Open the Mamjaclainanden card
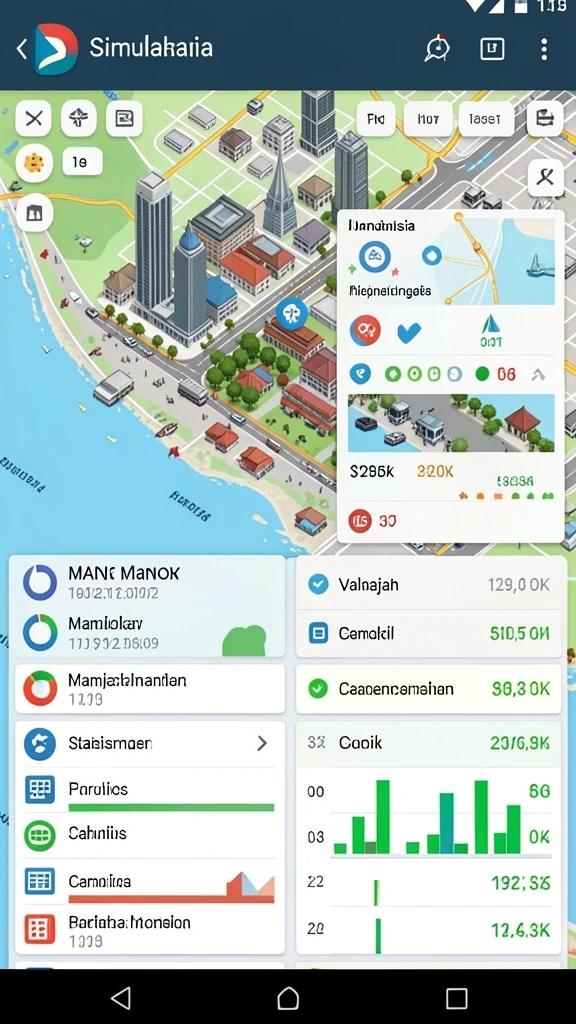The width and height of the screenshot is (576, 1024). pos(150,689)
